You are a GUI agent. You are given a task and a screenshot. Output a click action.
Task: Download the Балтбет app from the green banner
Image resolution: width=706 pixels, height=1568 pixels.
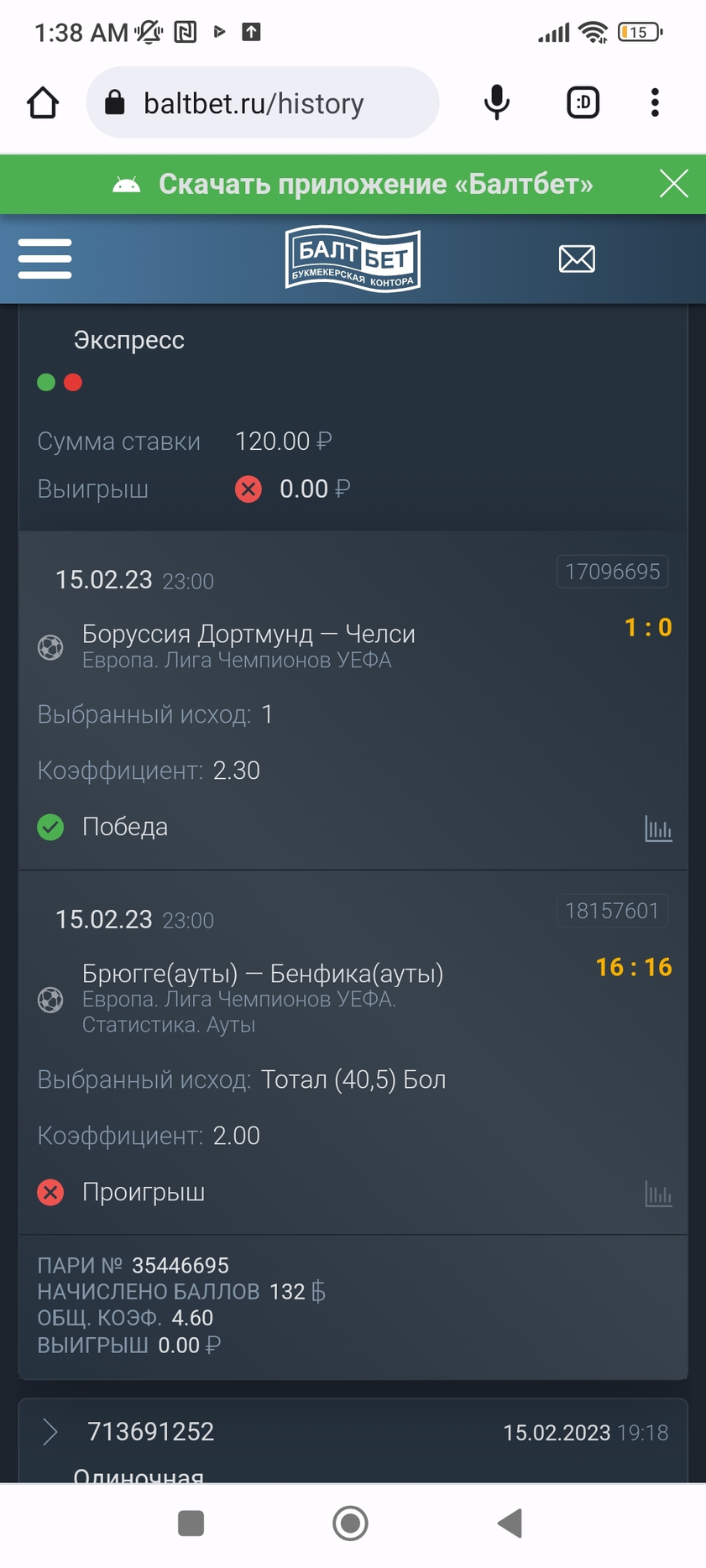tap(353, 184)
